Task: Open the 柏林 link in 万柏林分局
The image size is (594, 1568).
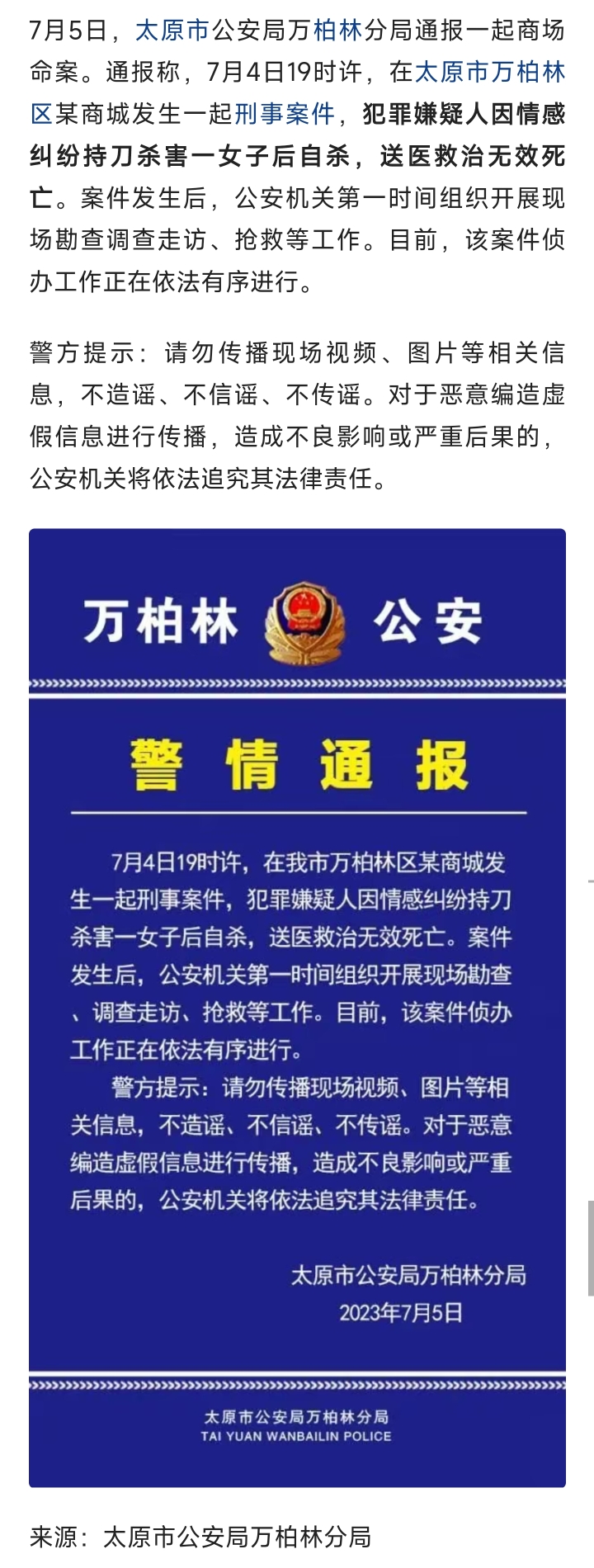Action: click(337, 31)
